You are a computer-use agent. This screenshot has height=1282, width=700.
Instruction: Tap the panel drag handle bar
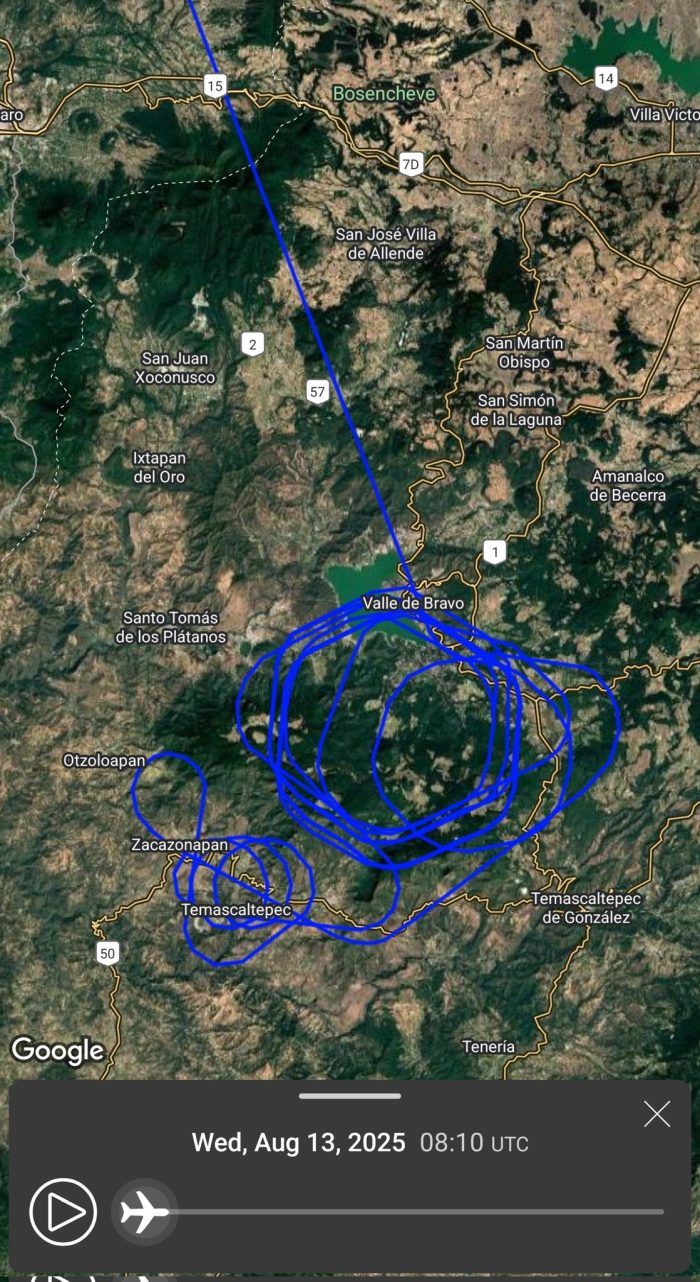tap(350, 1096)
